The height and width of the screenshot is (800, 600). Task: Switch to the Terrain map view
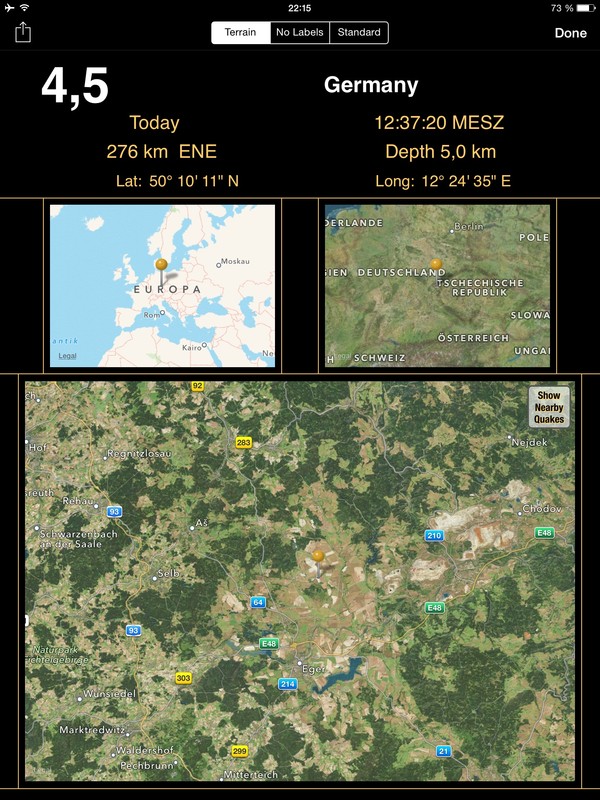point(240,33)
